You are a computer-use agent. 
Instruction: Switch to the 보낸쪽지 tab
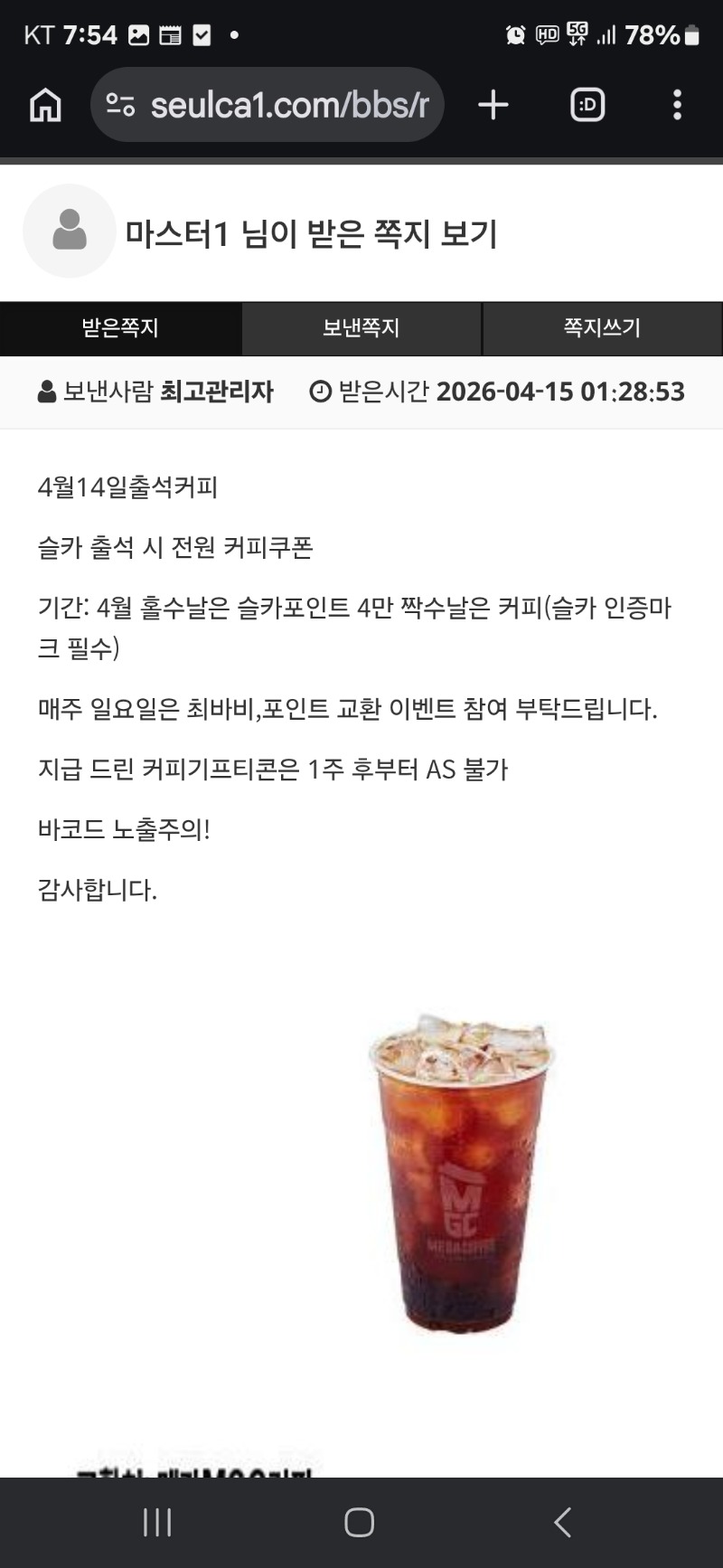tap(361, 328)
